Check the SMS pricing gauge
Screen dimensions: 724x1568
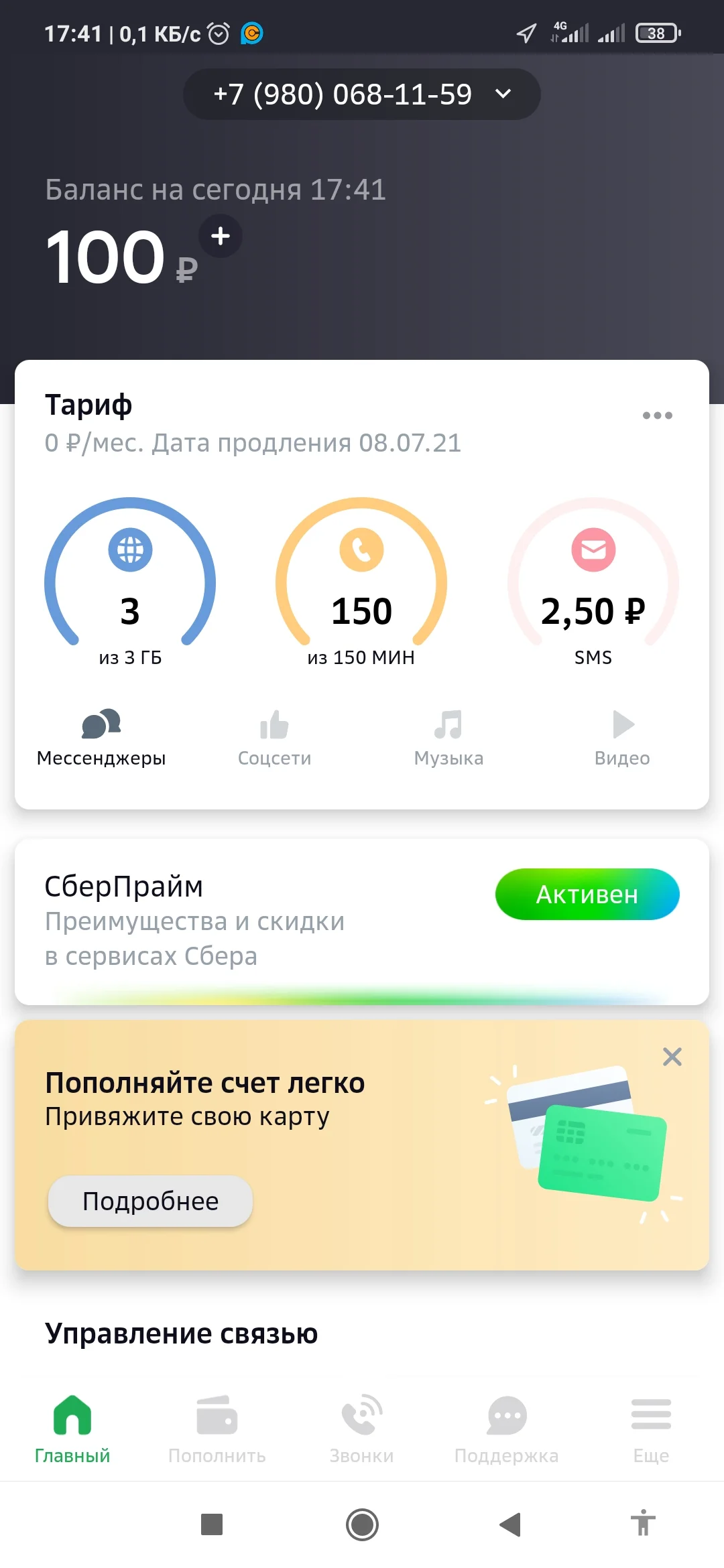pyautogui.click(x=593, y=582)
